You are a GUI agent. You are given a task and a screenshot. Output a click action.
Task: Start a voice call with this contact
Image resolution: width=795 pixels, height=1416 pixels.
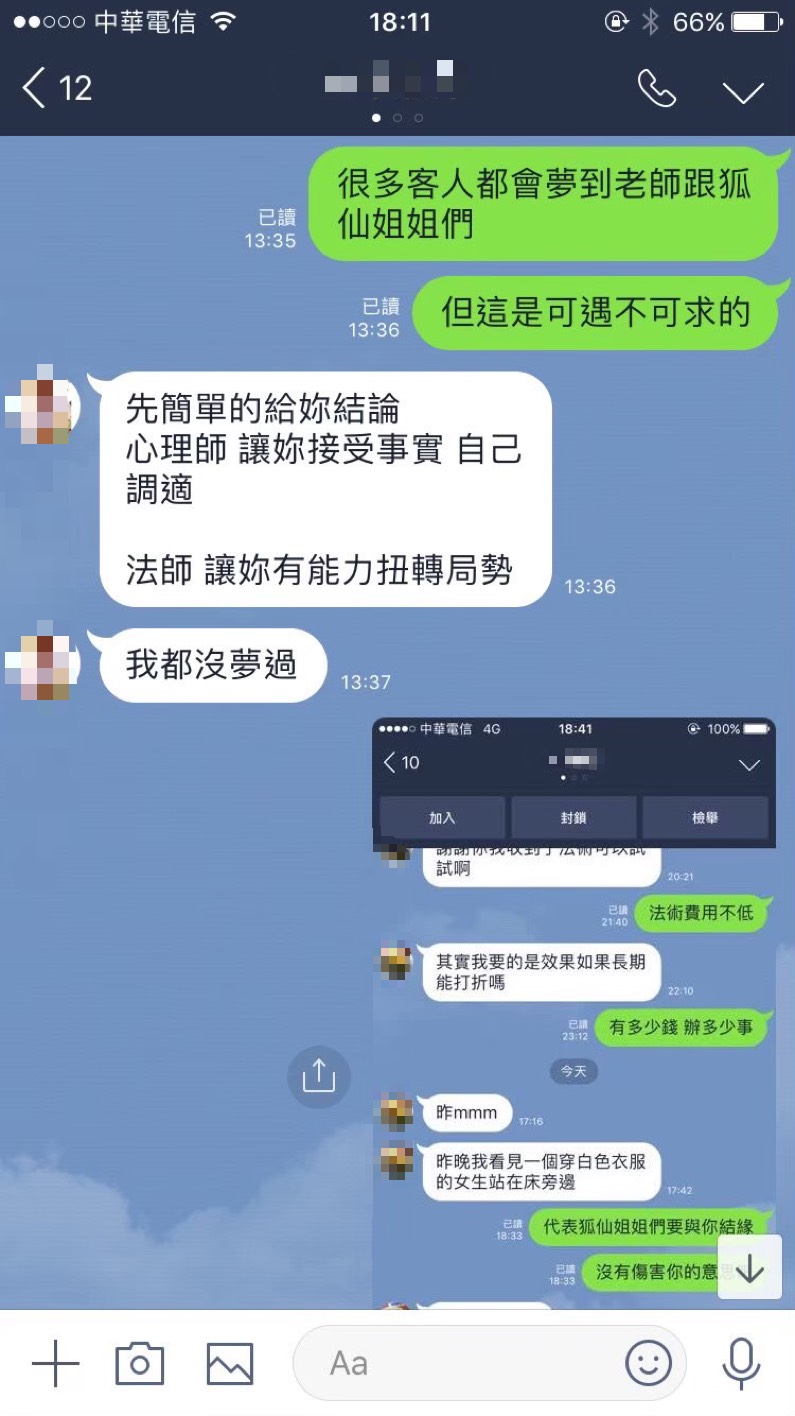point(656,89)
